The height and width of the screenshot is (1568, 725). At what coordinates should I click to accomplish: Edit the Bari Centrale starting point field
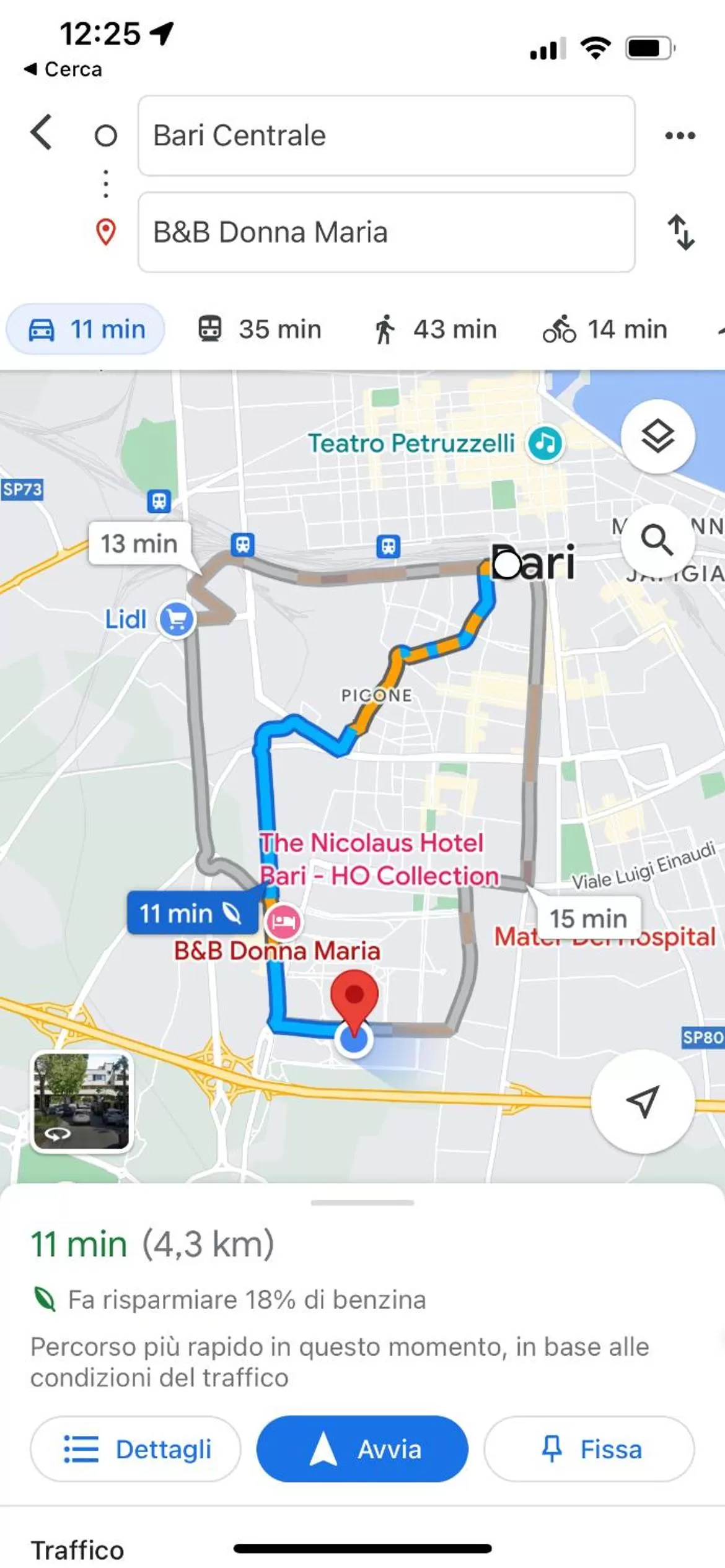[x=386, y=136]
